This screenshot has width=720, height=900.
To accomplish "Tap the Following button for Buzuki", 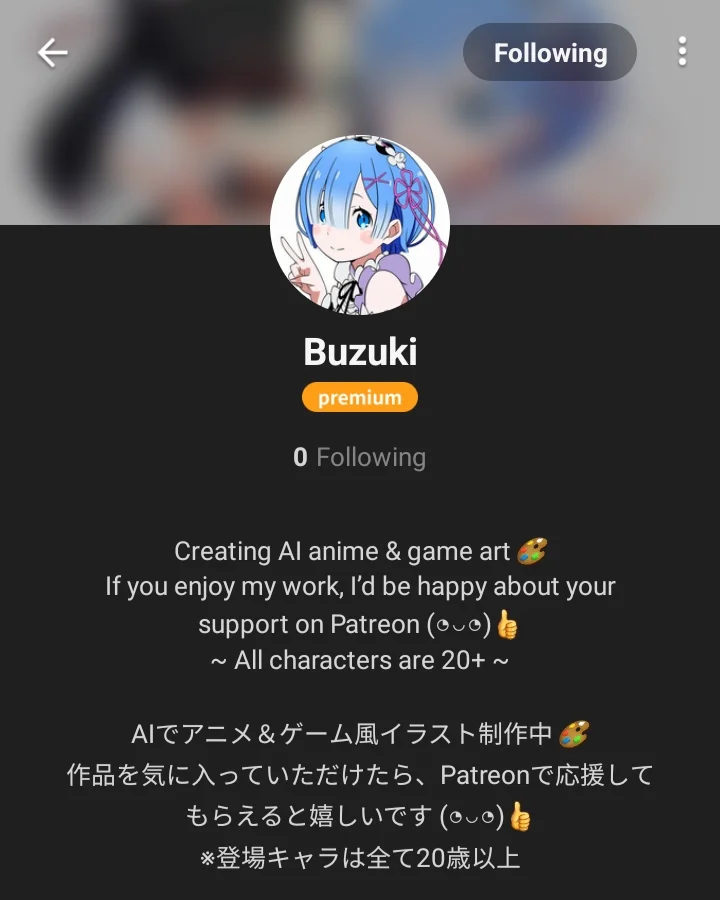I will pyautogui.click(x=549, y=53).
